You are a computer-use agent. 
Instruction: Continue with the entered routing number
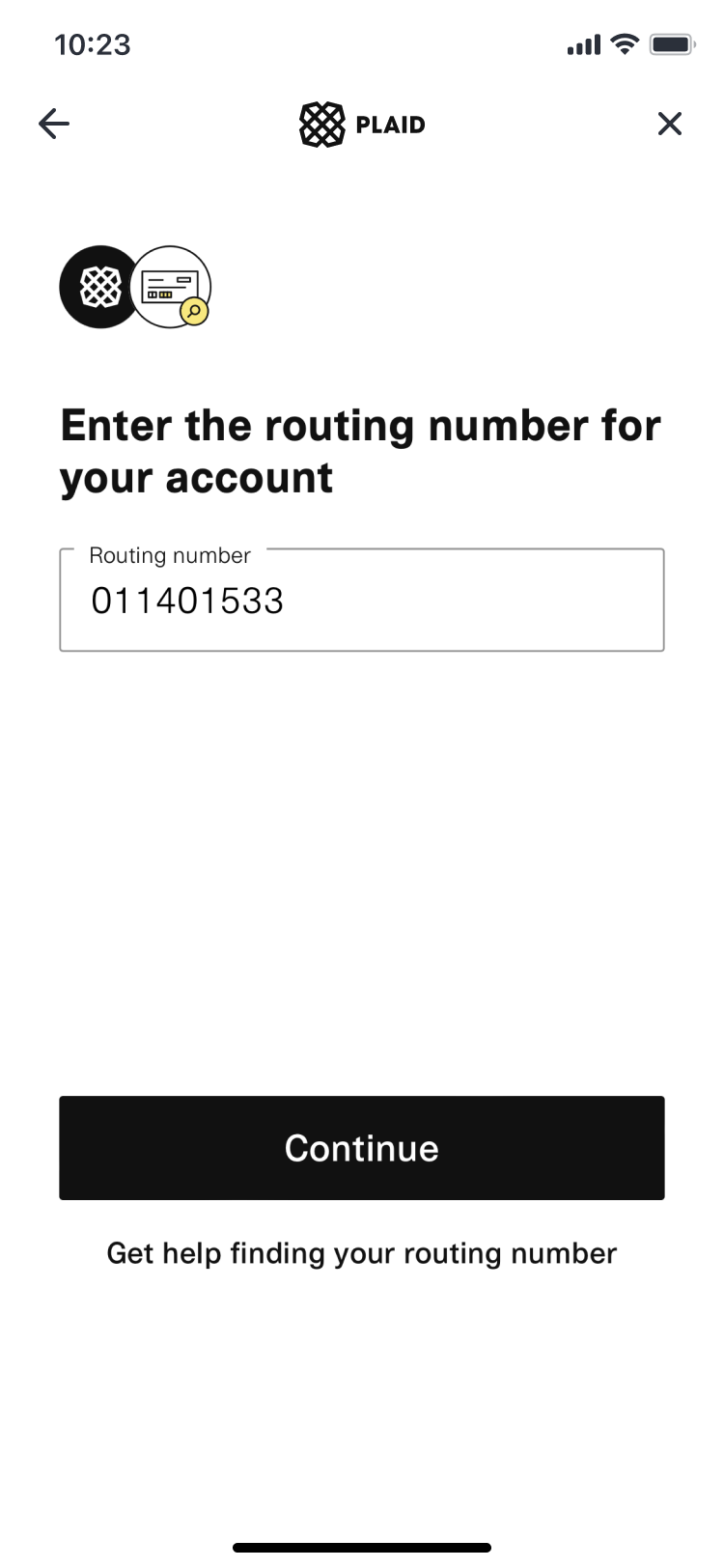click(362, 1148)
